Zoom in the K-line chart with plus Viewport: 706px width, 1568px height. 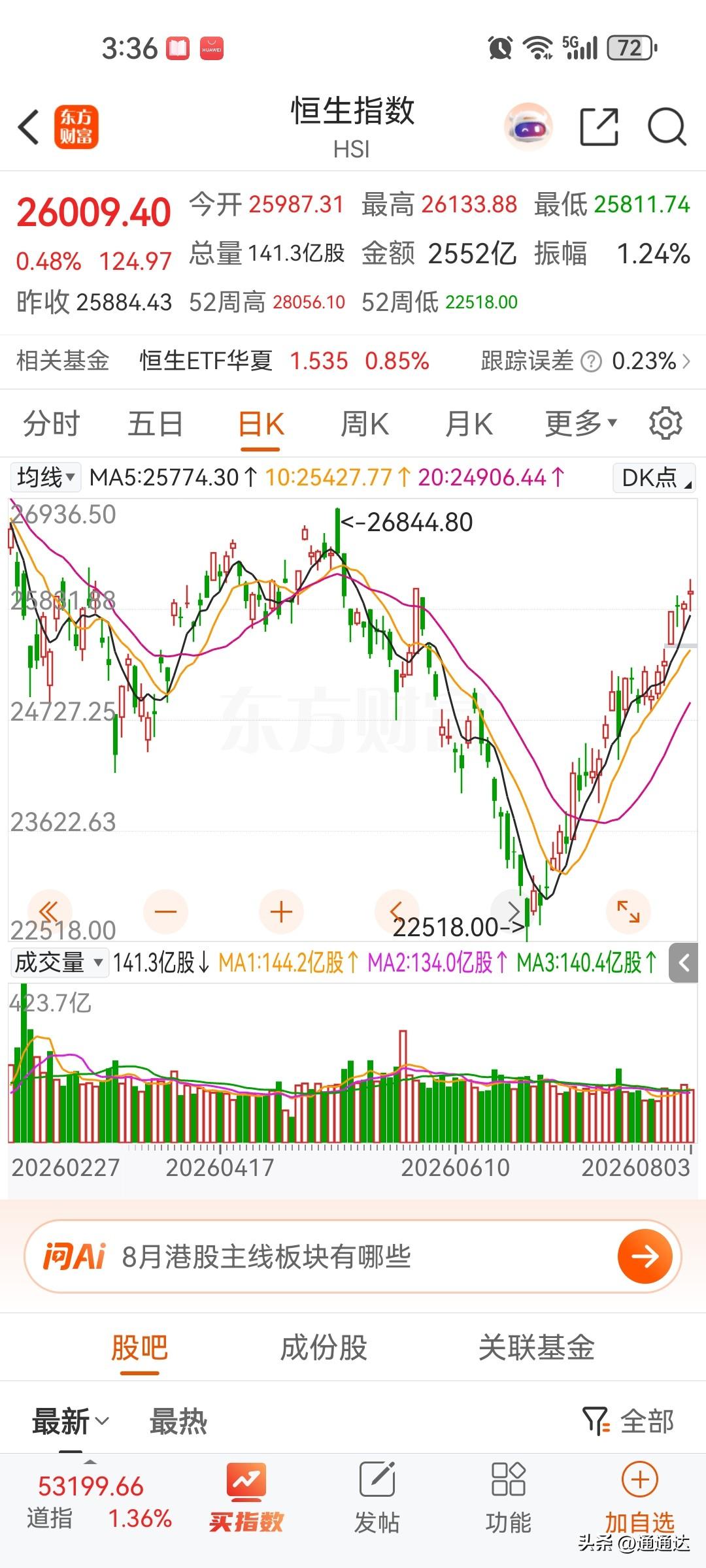click(x=281, y=911)
